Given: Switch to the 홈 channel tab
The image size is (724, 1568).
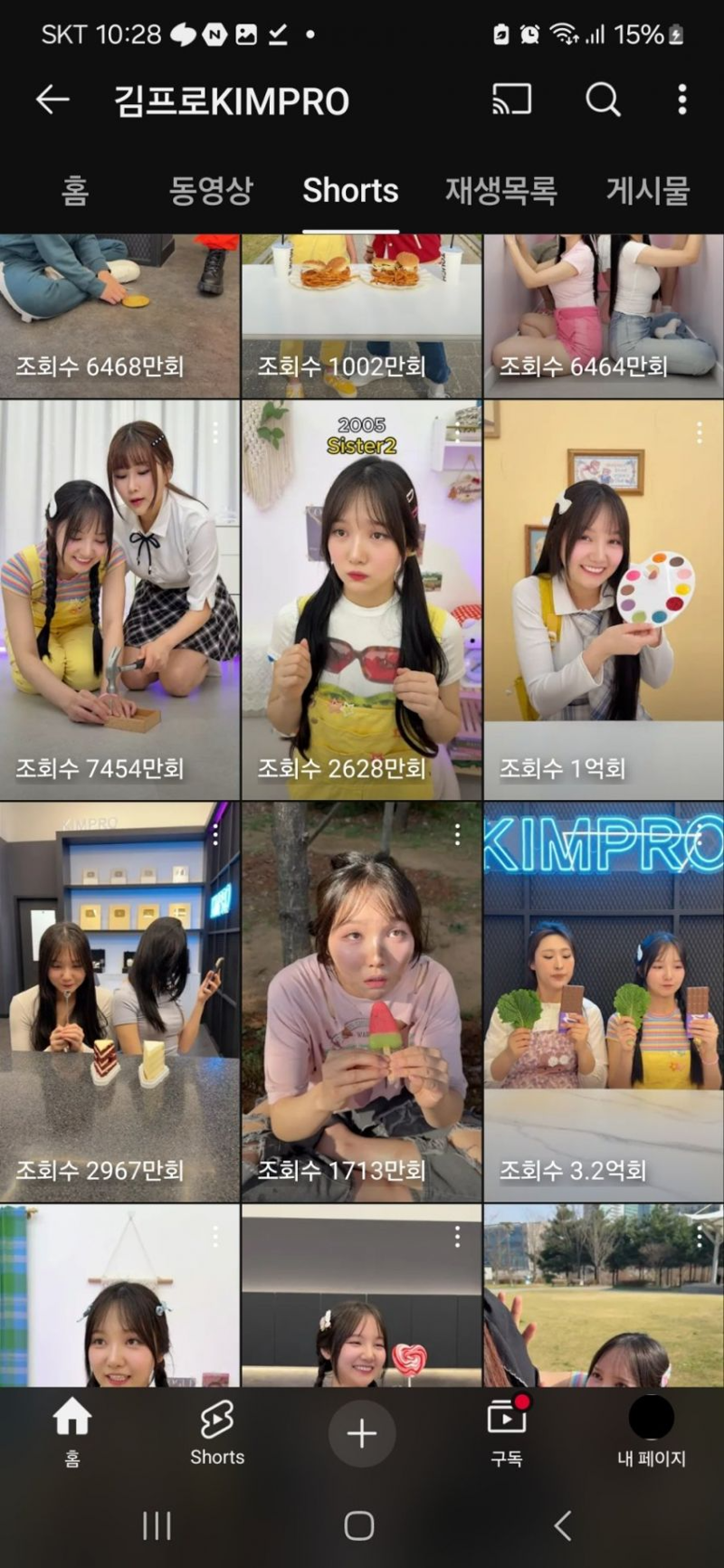Looking at the screenshot, I should (x=75, y=191).
